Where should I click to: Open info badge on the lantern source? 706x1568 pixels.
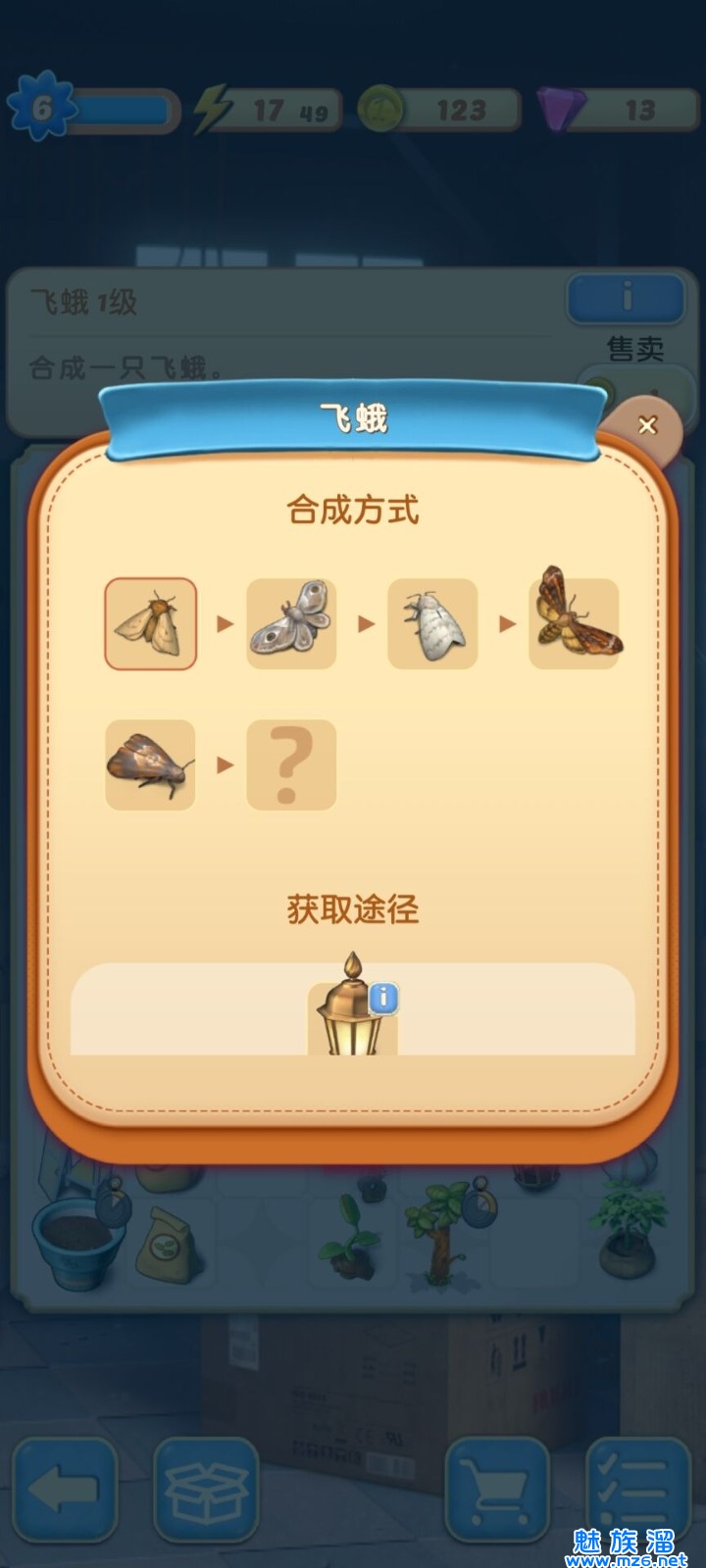pyautogui.click(x=384, y=998)
